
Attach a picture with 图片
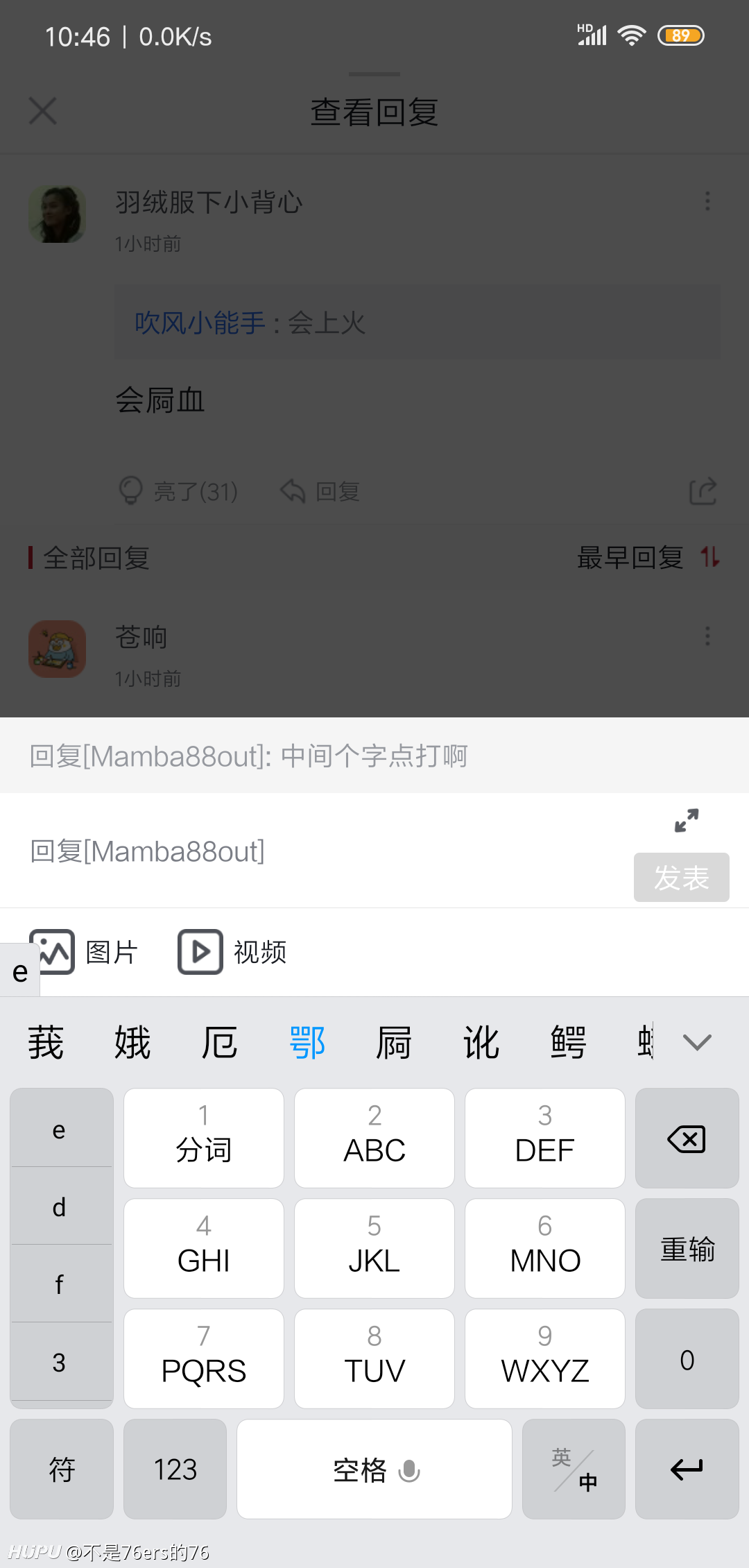pos(83,952)
